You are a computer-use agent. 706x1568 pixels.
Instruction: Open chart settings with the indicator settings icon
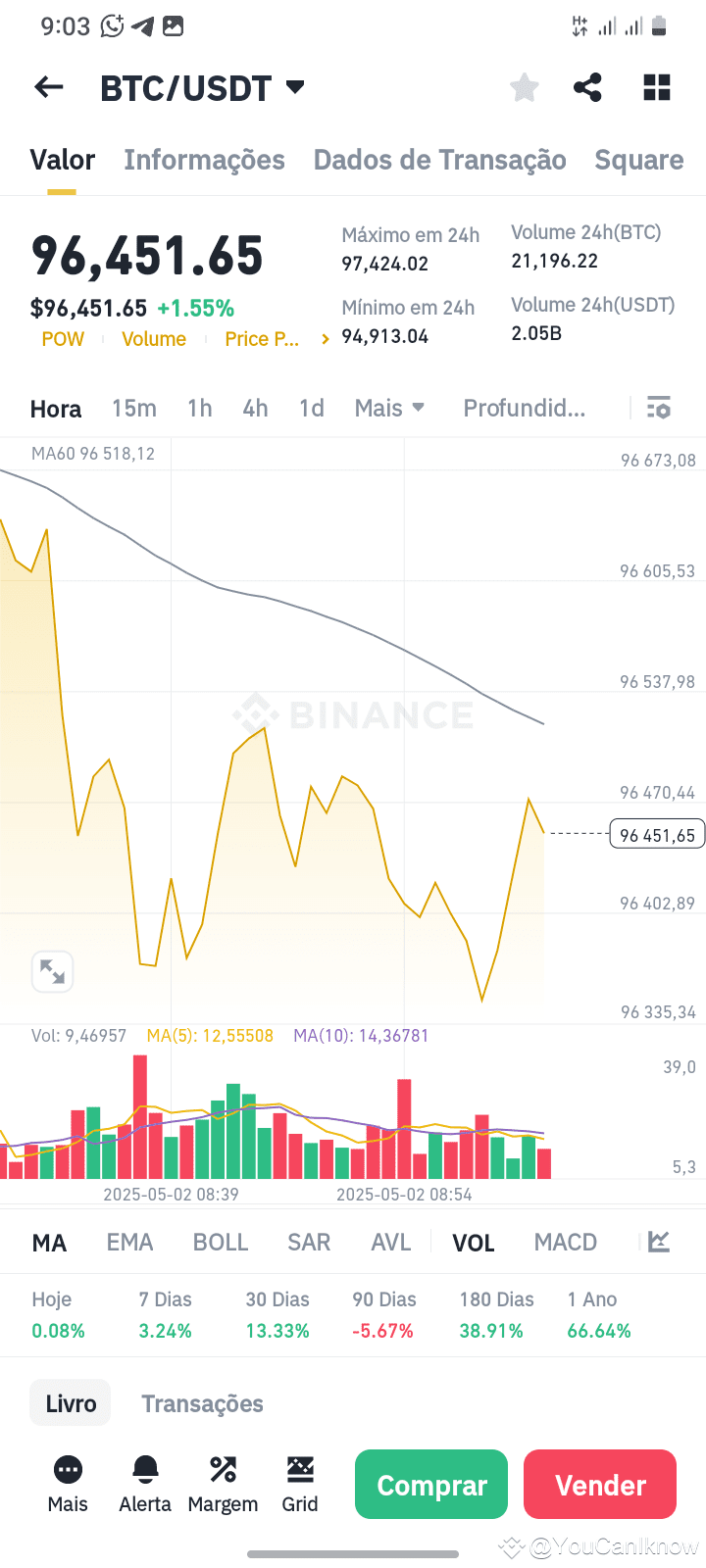coord(659,407)
